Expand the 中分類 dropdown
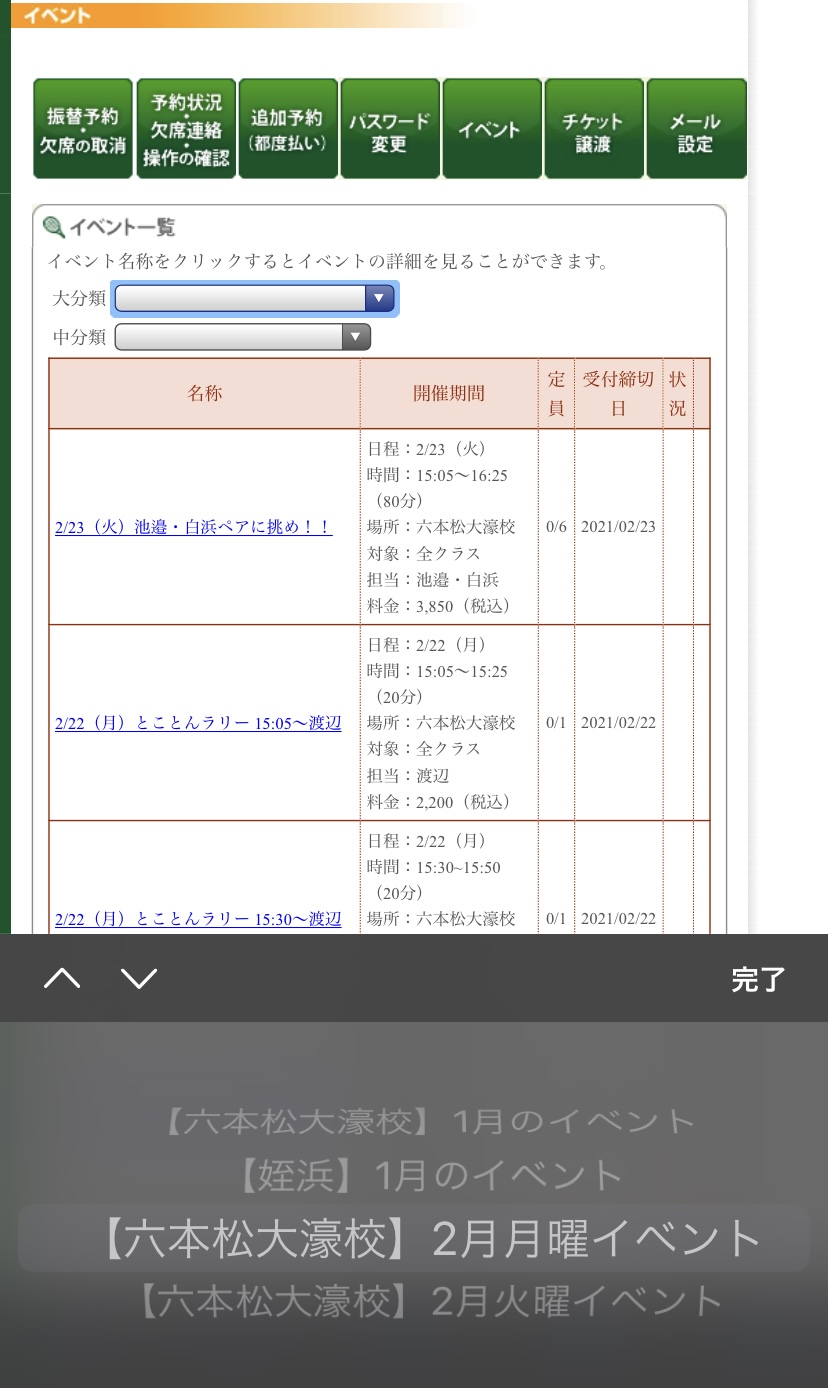 (x=243, y=337)
